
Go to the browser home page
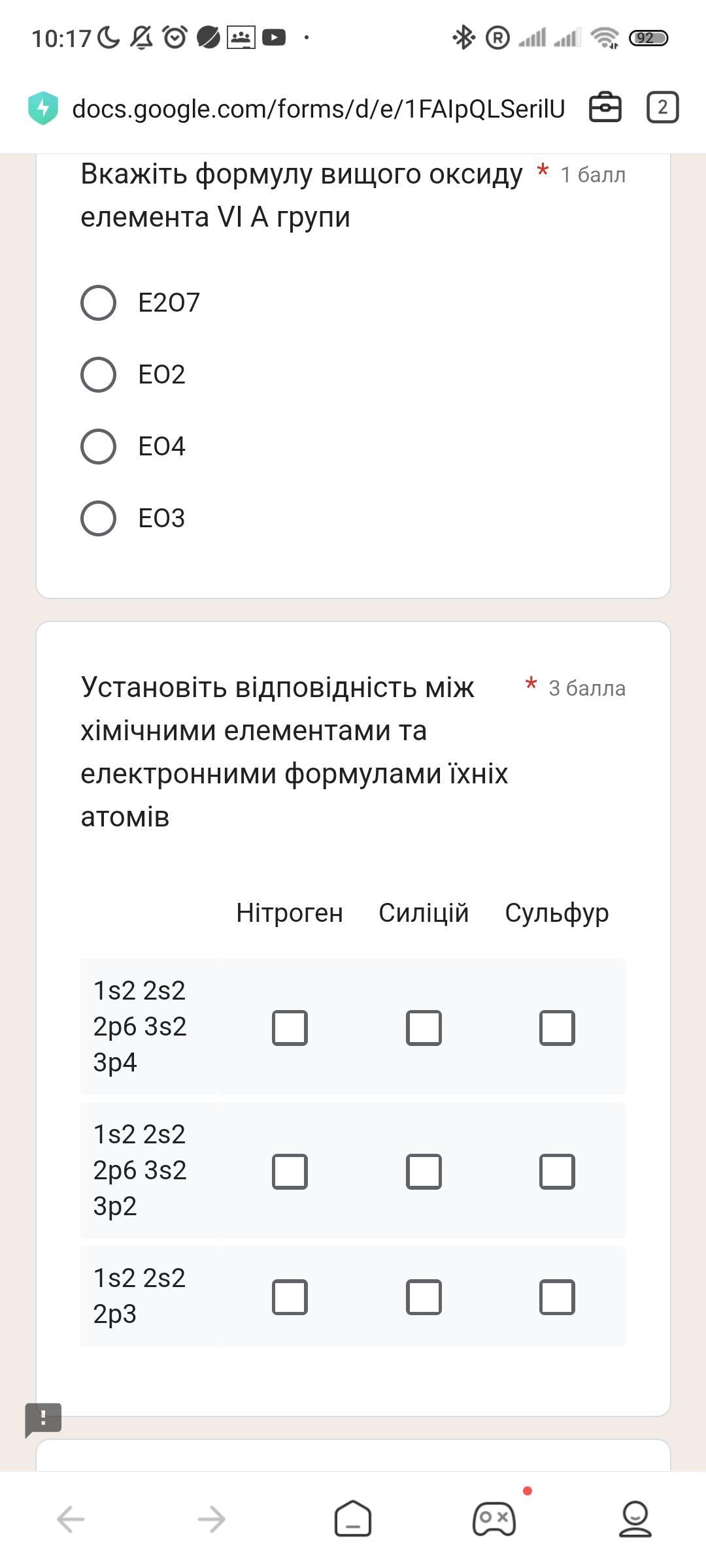pos(353,1518)
